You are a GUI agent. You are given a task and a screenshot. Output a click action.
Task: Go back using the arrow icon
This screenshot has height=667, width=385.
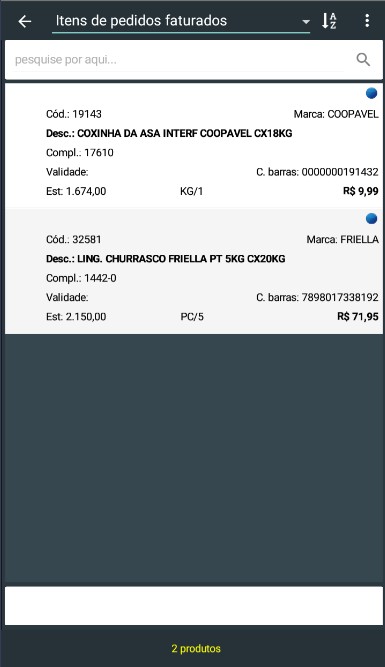[25, 21]
